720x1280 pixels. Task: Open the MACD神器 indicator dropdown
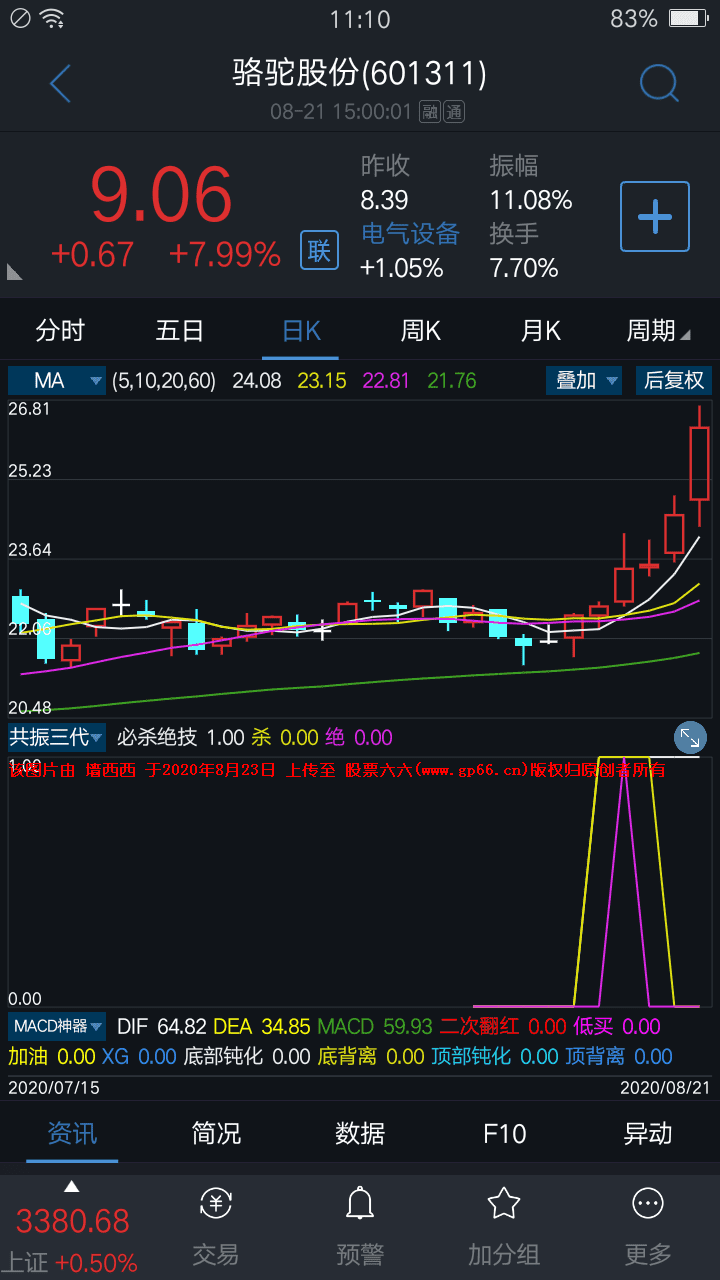pyautogui.click(x=57, y=1026)
